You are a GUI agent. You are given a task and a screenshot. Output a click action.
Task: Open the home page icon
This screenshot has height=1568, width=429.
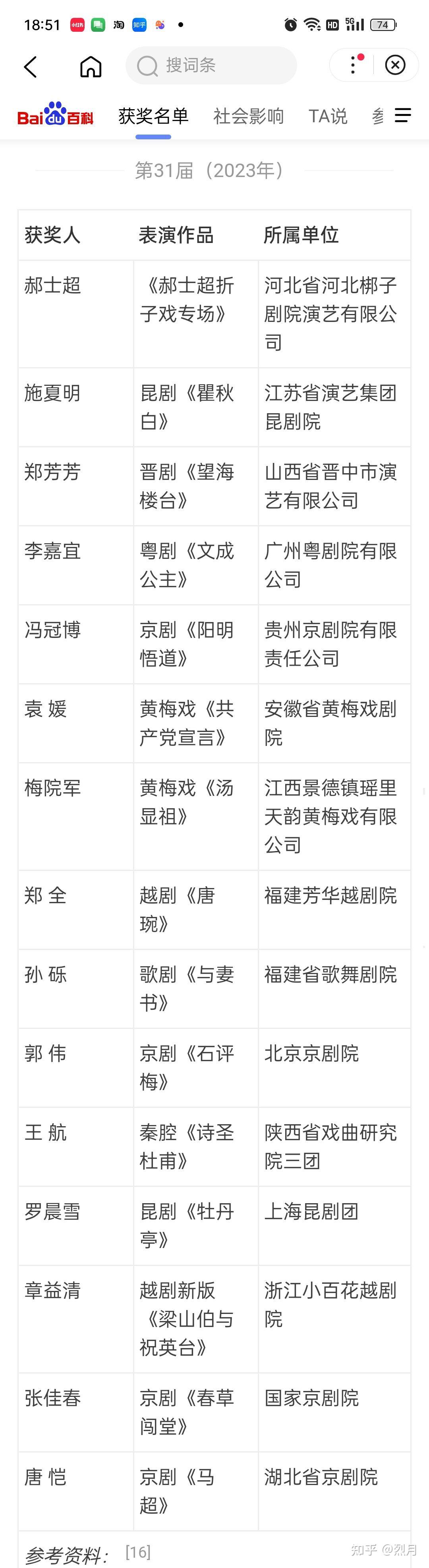pos(91,66)
